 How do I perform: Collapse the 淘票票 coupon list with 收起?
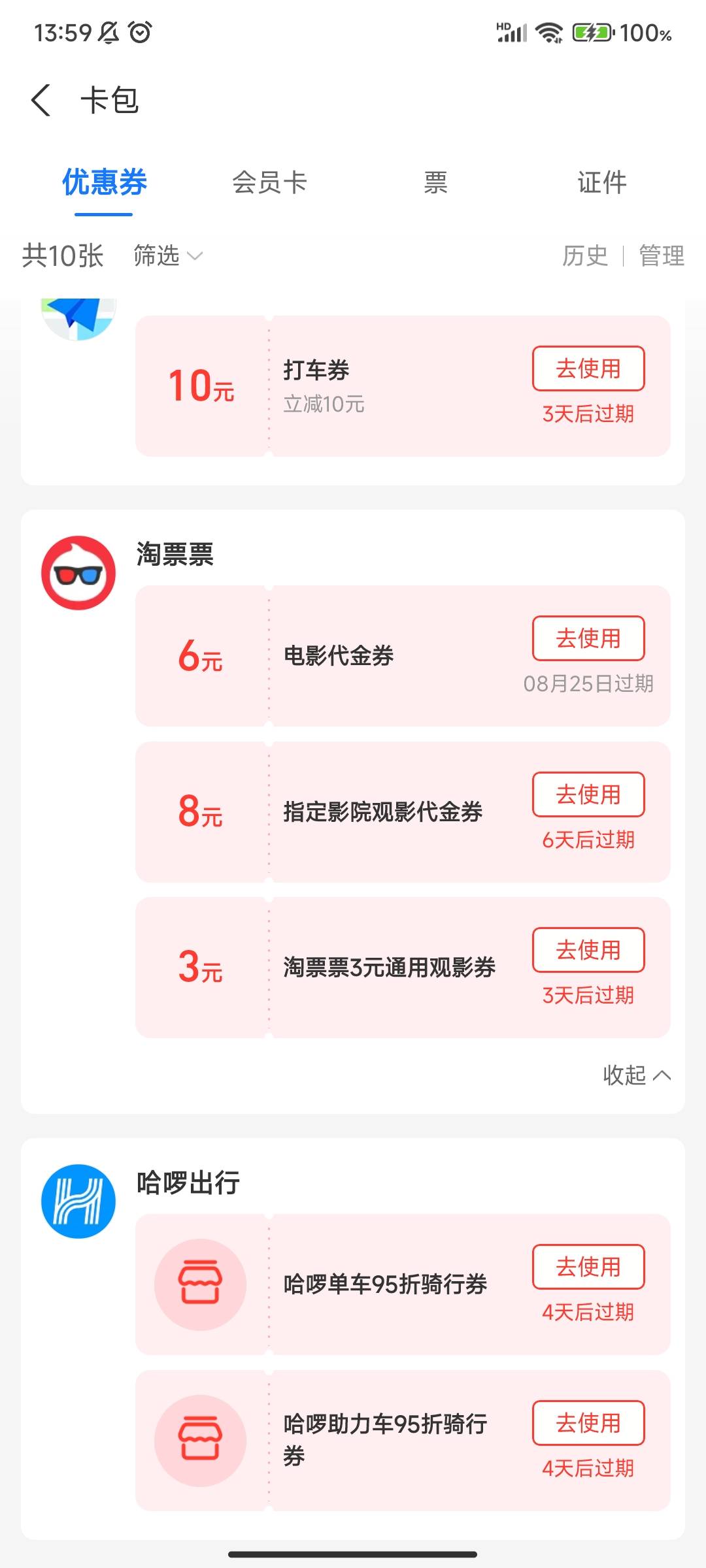coord(637,1075)
